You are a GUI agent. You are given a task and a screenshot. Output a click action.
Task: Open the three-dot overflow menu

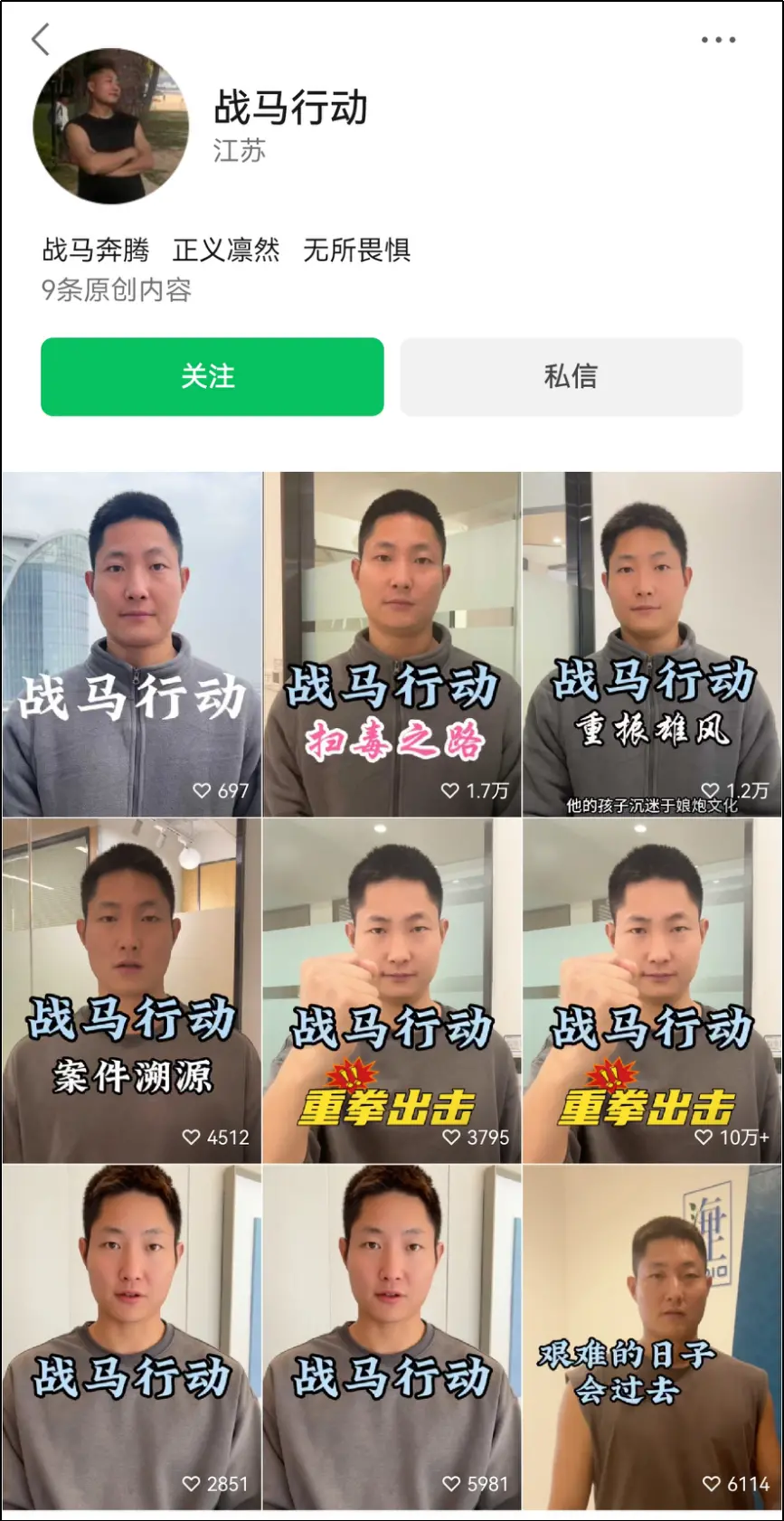[718, 40]
